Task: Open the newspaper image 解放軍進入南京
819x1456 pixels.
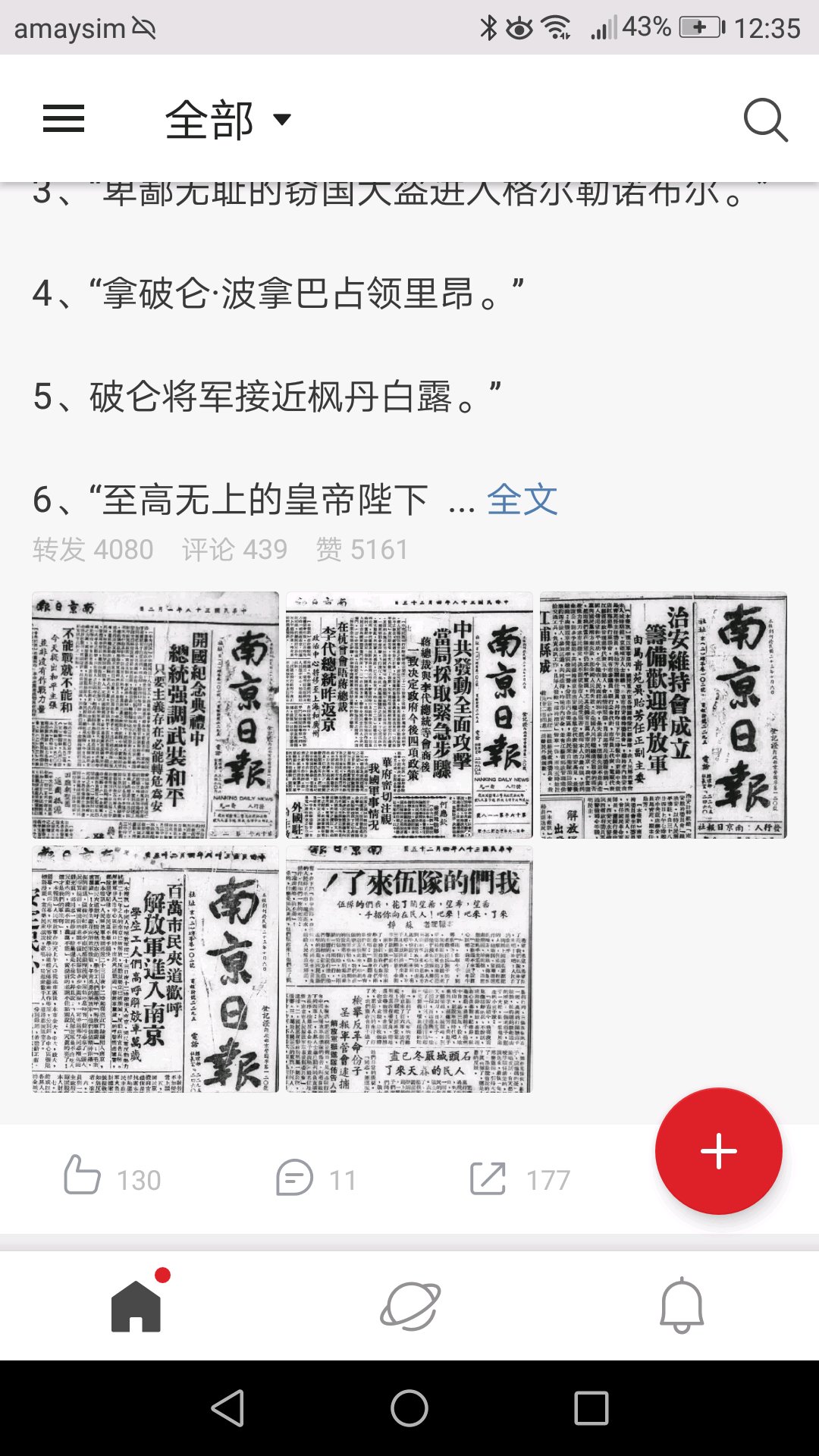Action: (155, 969)
